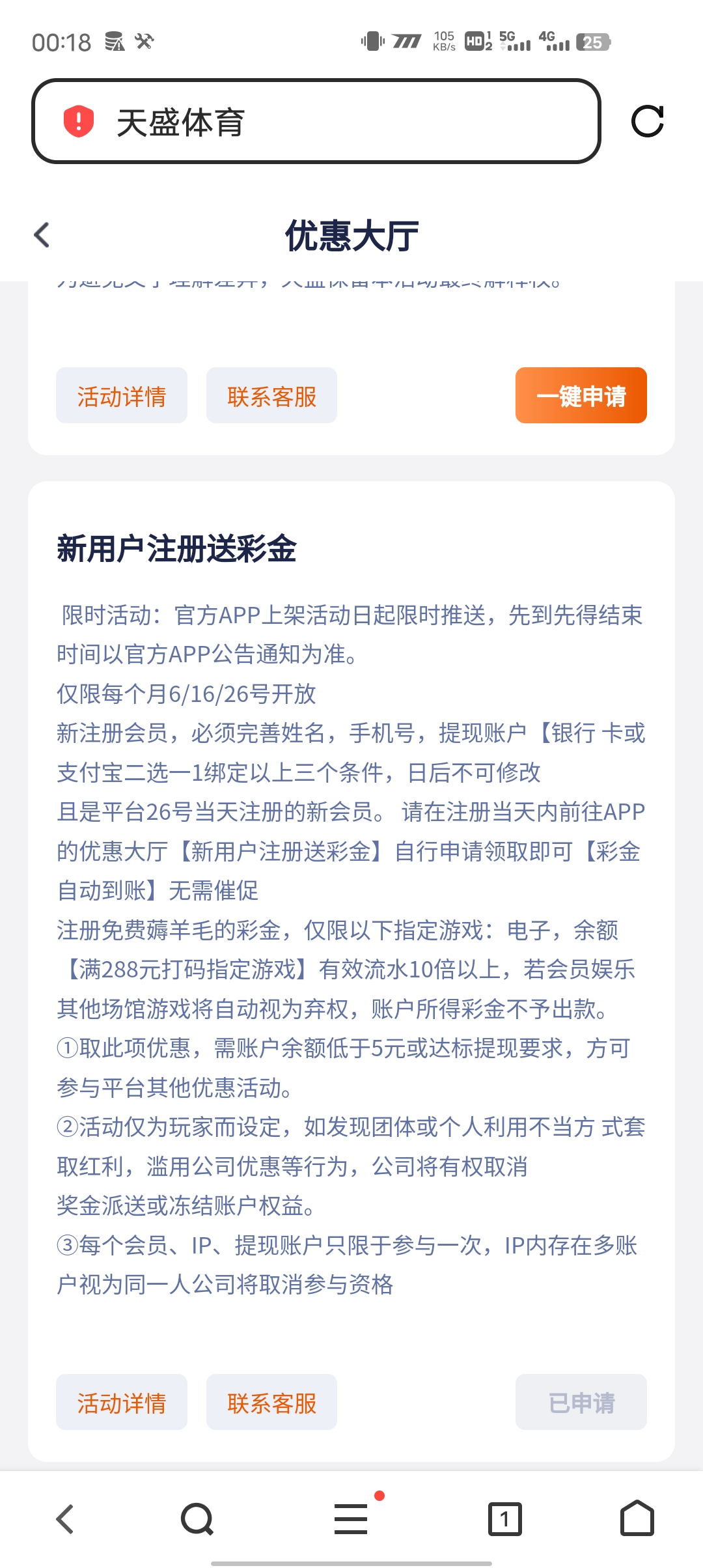Go to the browser home page
703x1568 pixels.
point(637,1518)
